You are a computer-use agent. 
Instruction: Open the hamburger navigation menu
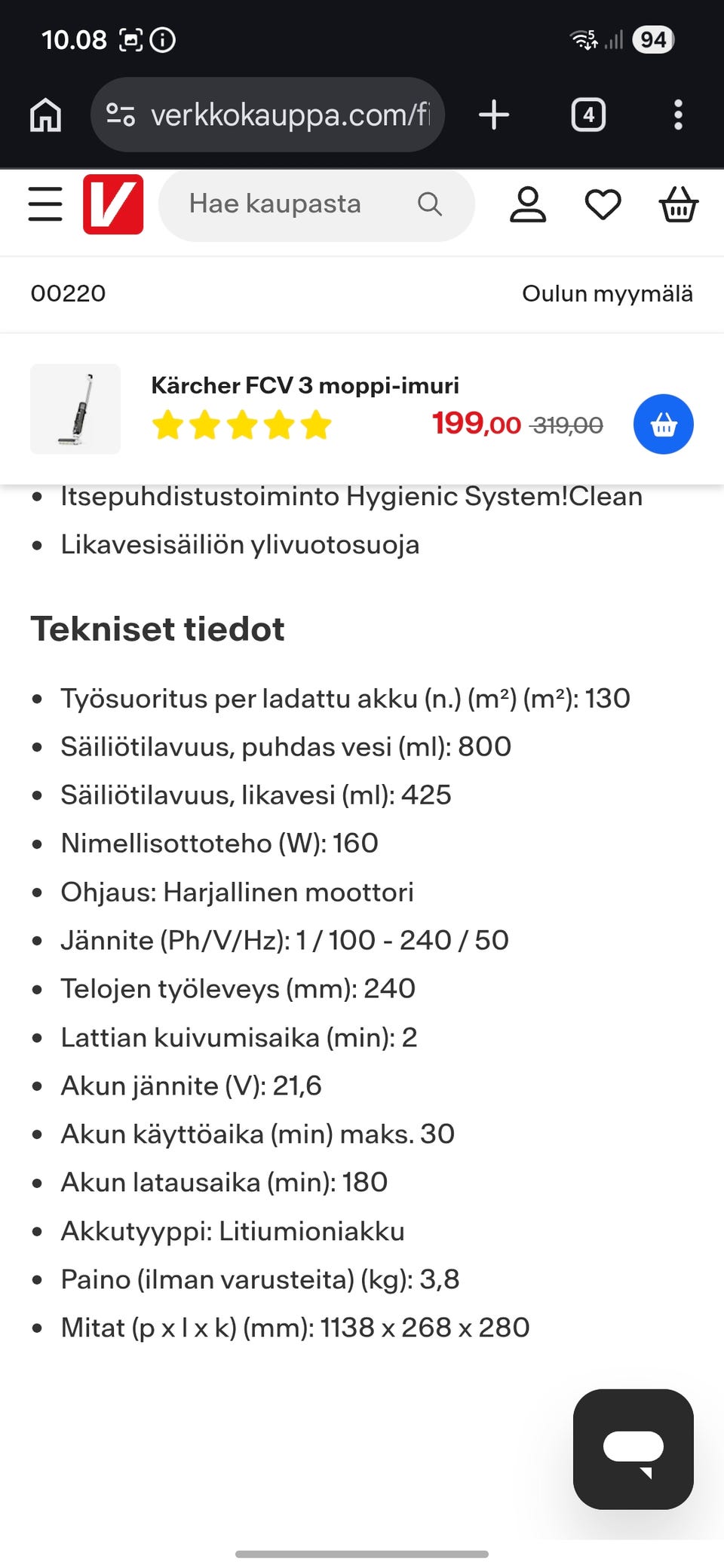point(44,204)
